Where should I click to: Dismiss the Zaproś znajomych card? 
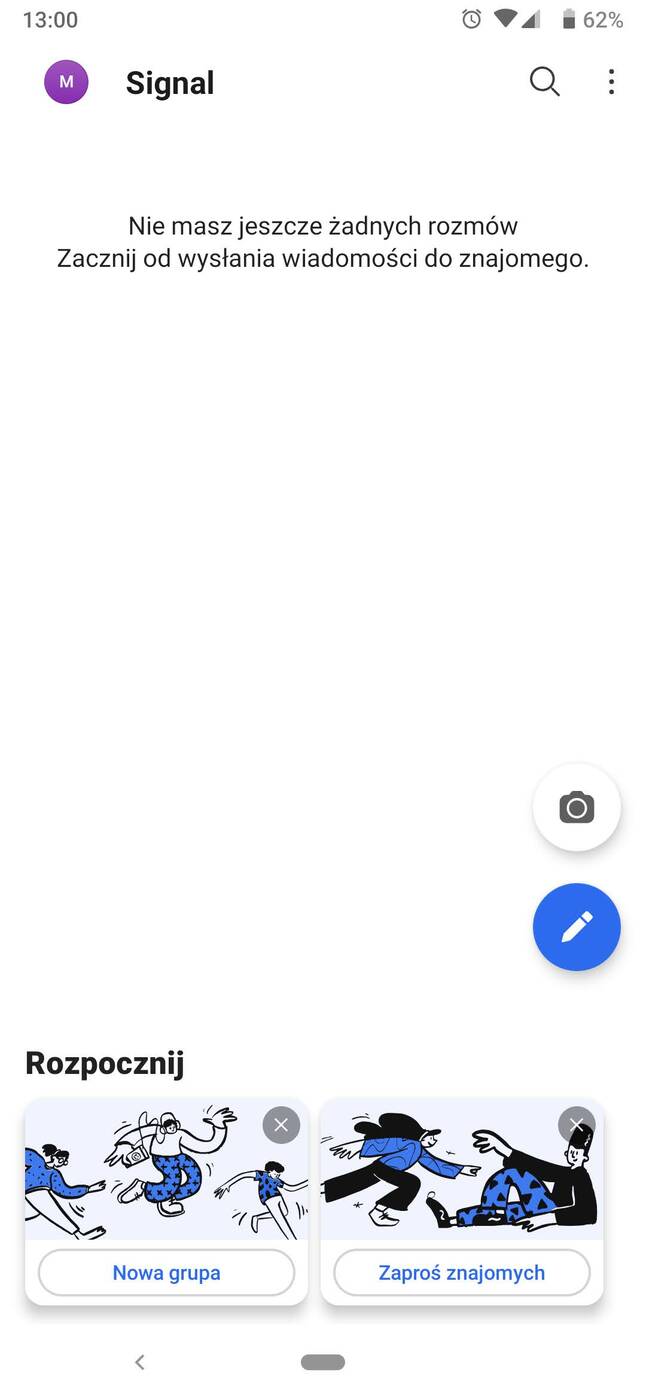[576, 1125]
